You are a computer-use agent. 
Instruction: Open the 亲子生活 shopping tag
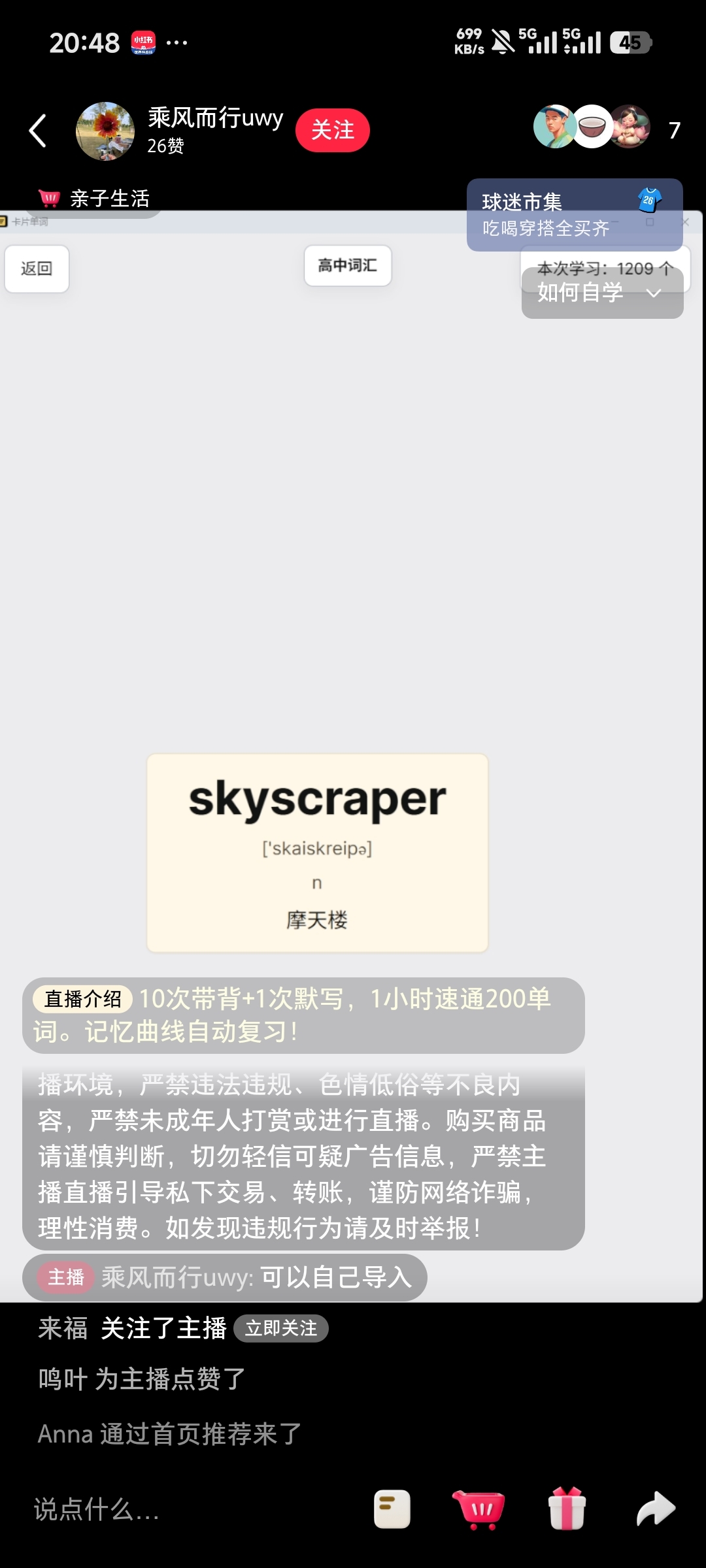95,199
